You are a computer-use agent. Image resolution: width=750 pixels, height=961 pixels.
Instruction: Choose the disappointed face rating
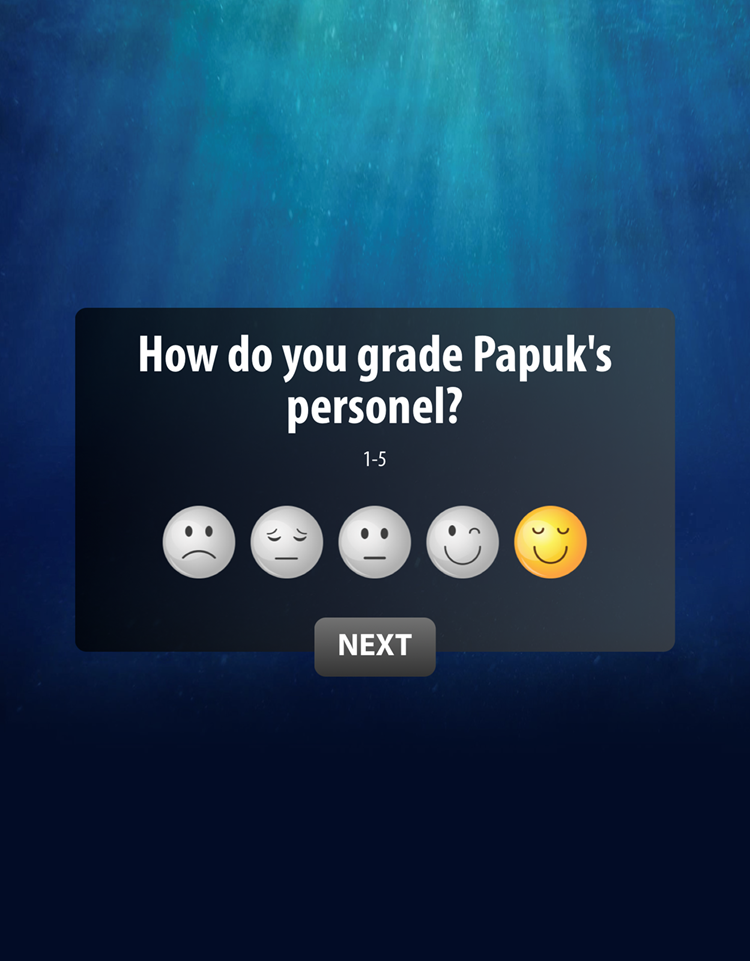point(287,542)
